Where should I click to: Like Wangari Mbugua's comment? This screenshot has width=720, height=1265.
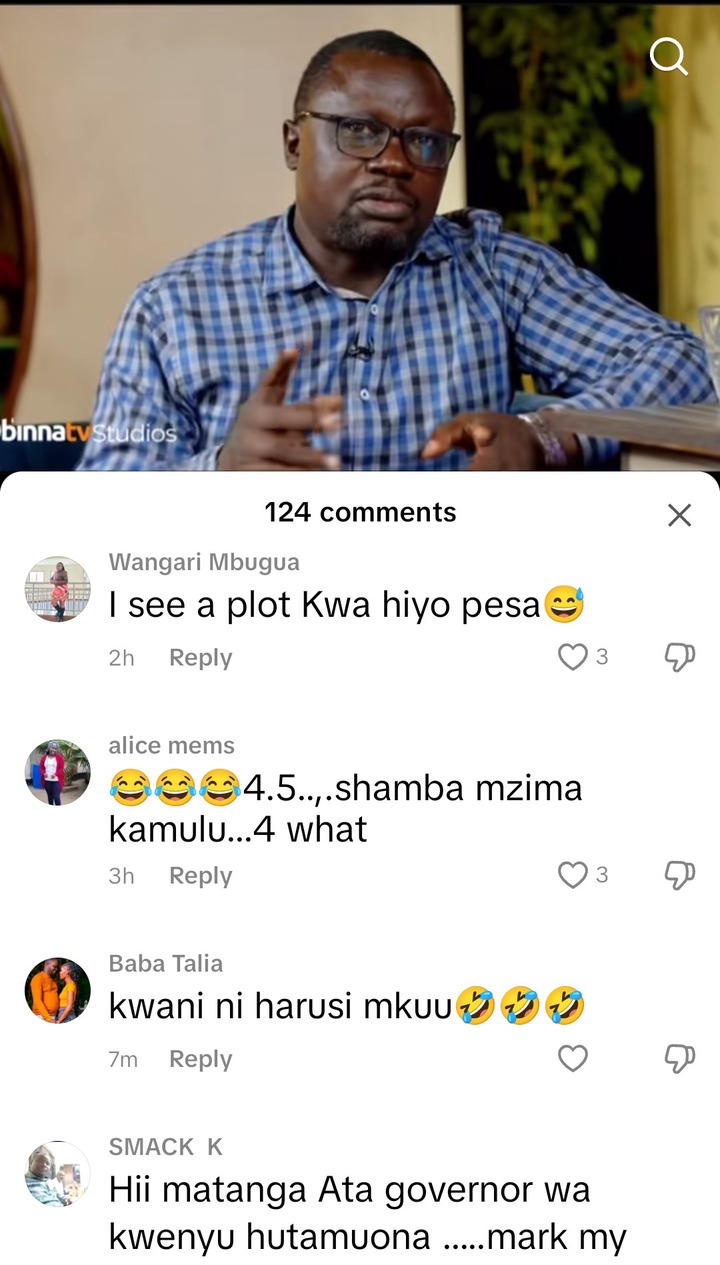point(573,657)
